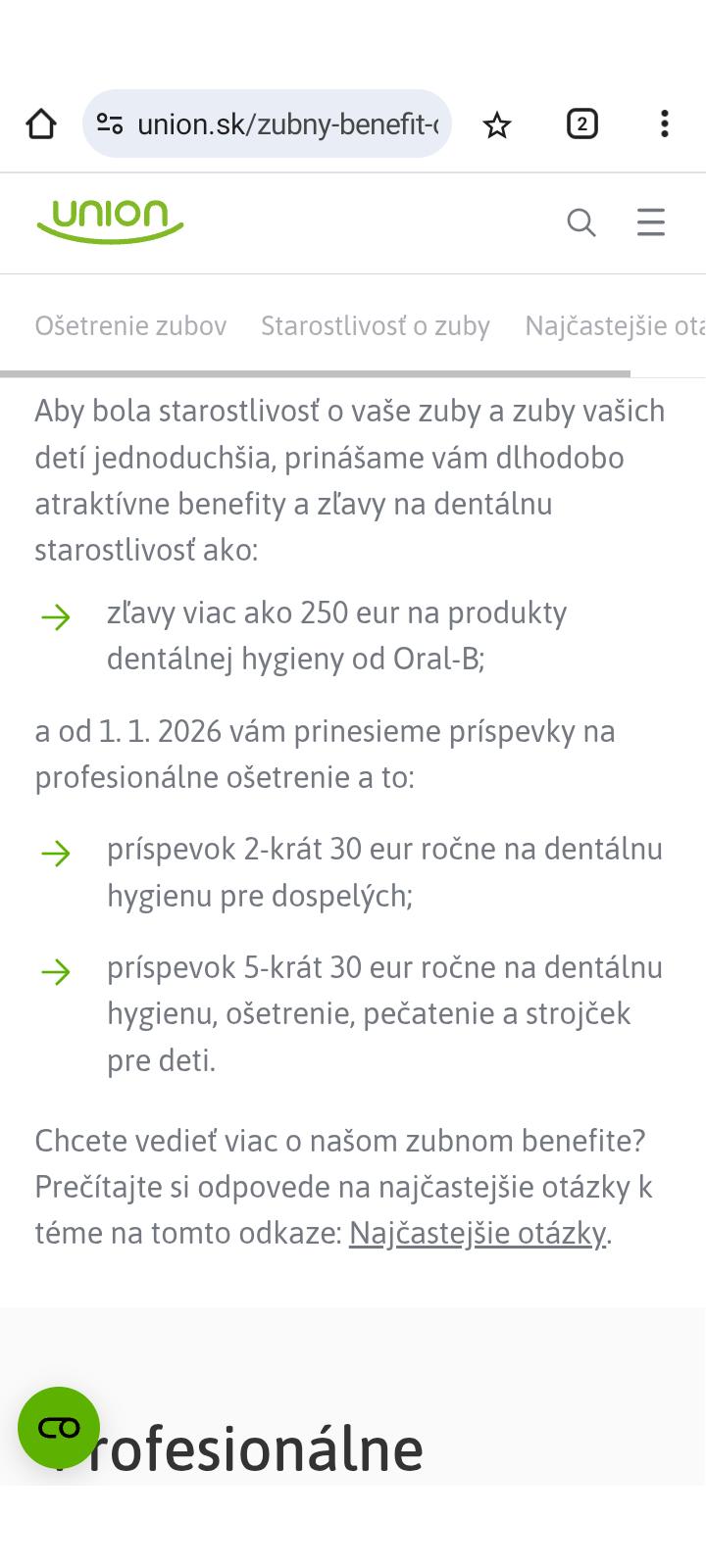
Task: View site information icon in address bar
Action: coord(110,124)
